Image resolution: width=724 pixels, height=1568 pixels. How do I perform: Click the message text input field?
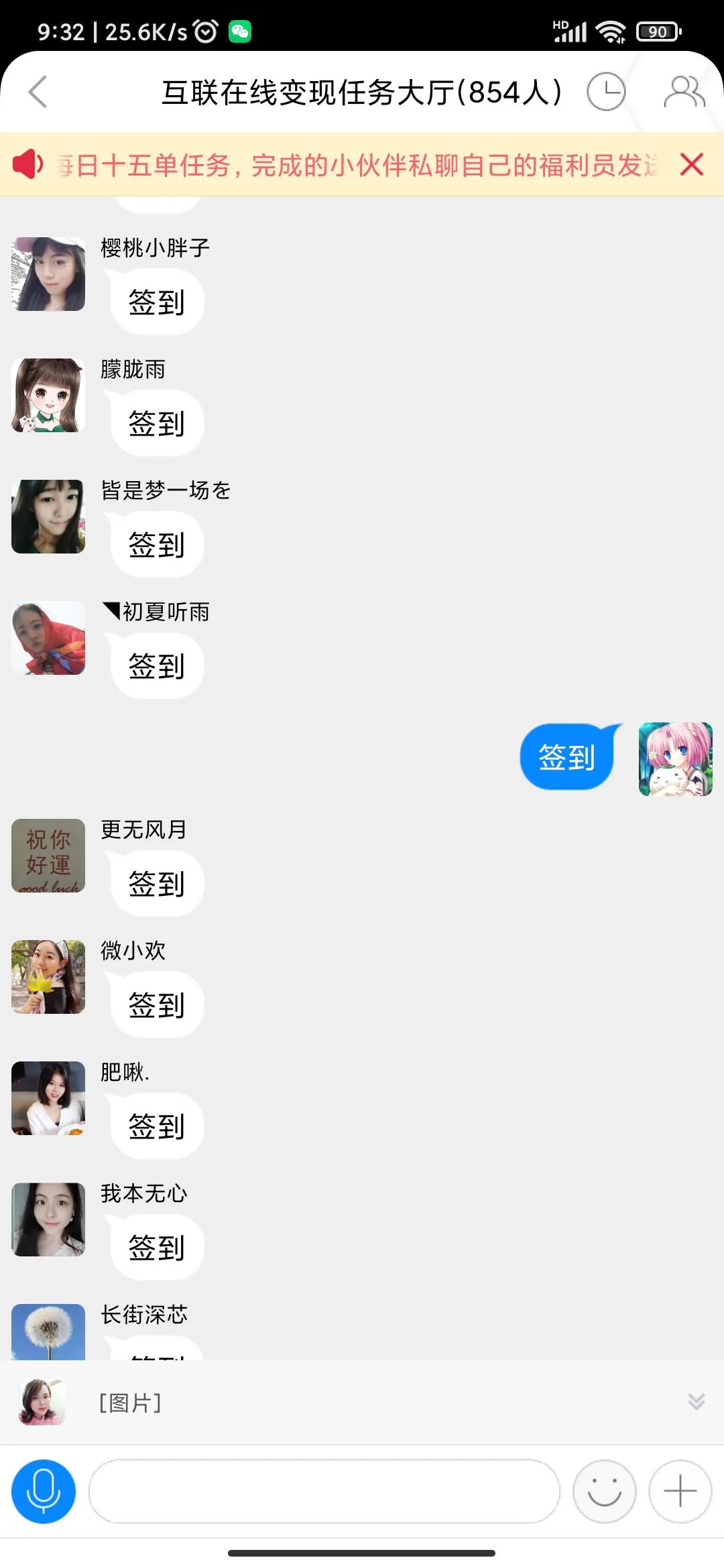(x=324, y=1491)
